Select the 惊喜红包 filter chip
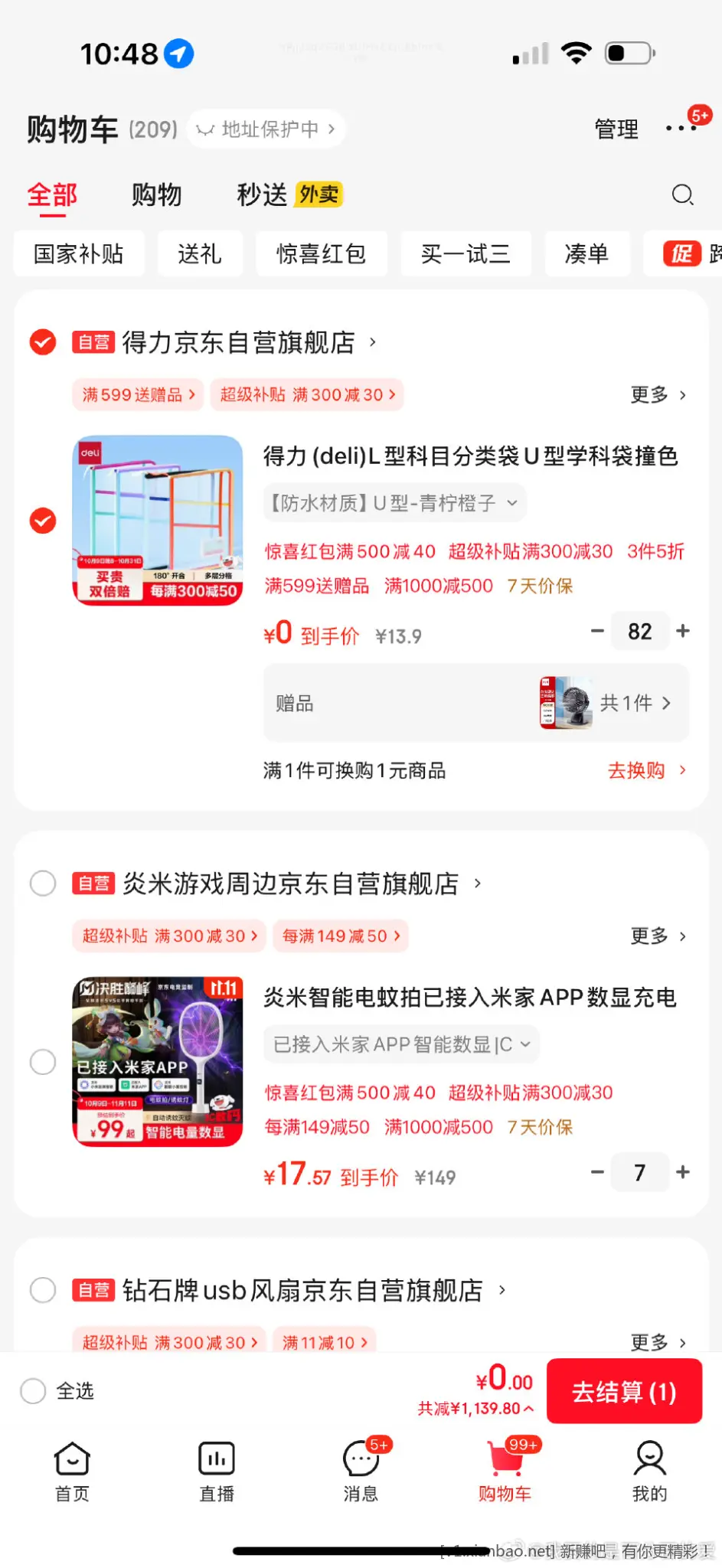 [321, 253]
